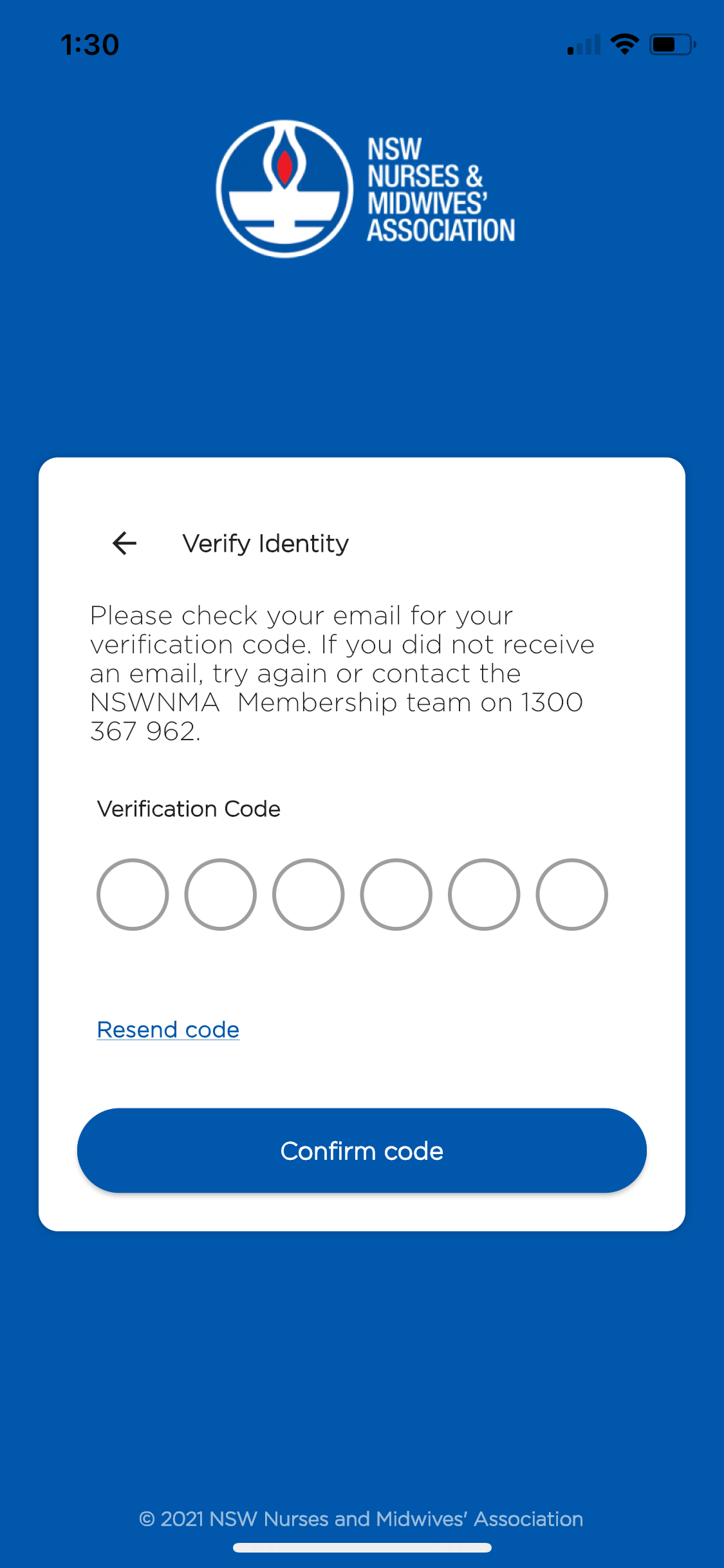Select the fourth verification code digit circle
Viewport: 724px width, 1568px height.
point(396,894)
